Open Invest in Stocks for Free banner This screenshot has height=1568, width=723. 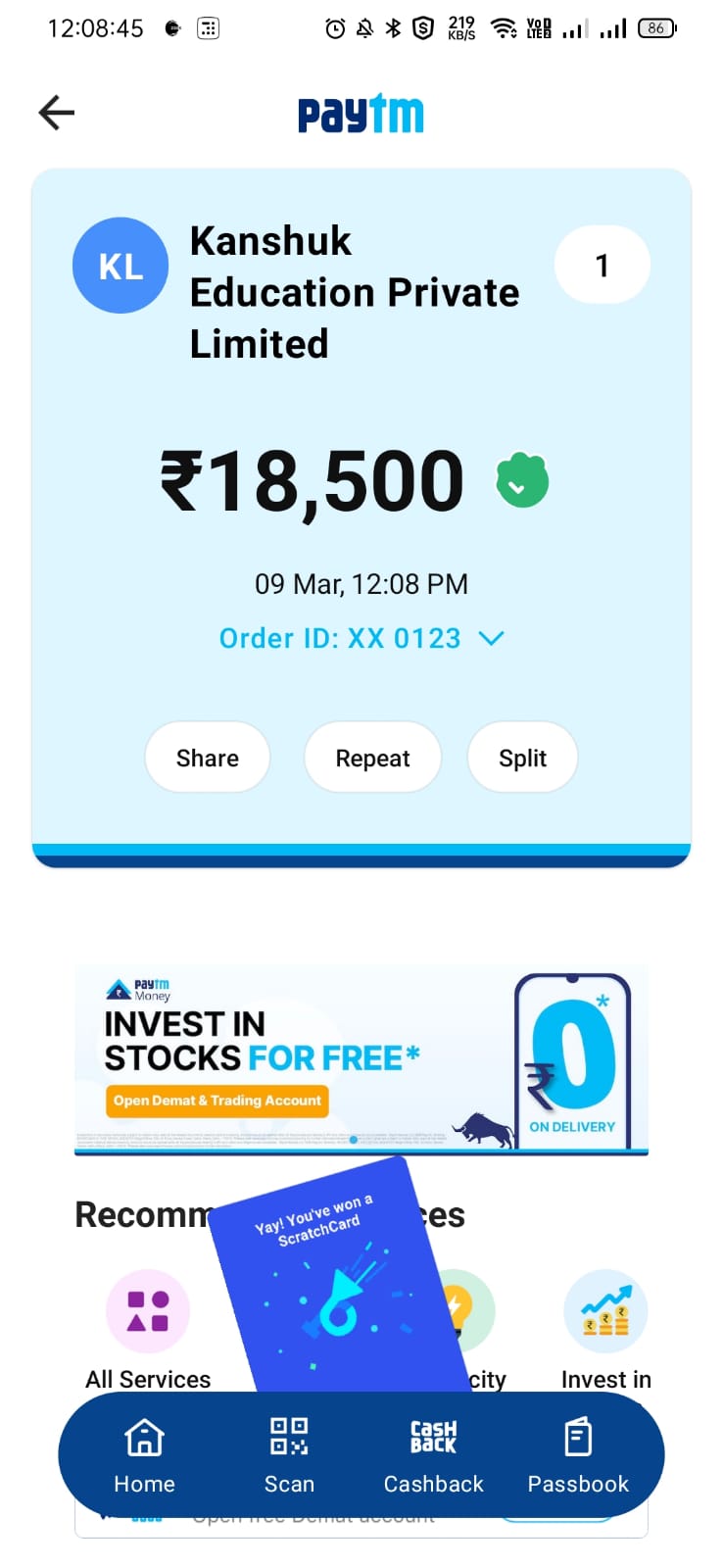(x=361, y=1060)
